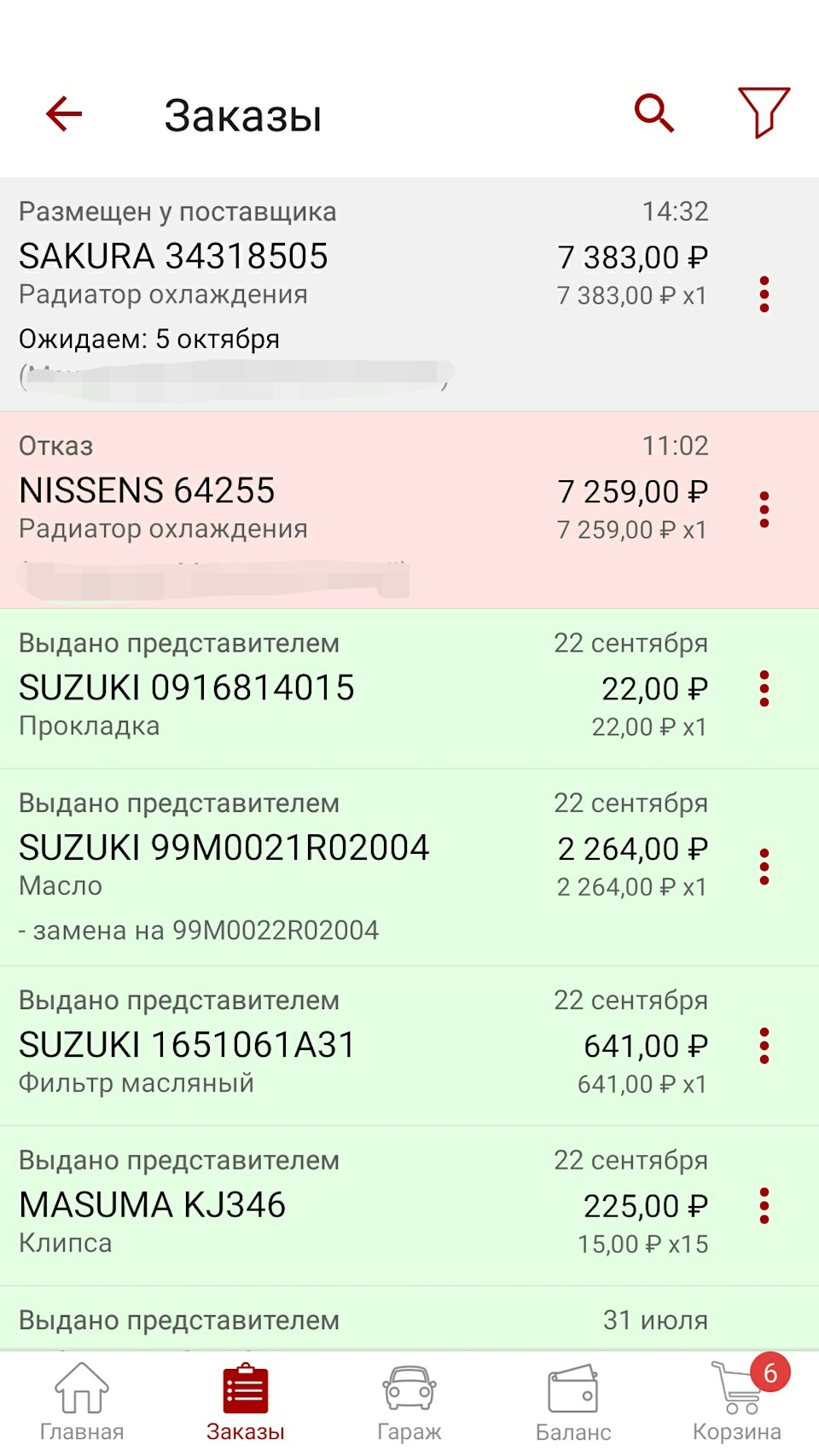Open the orders filter
Viewport: 819px width, 1456px height.
[x=763, y=113]
